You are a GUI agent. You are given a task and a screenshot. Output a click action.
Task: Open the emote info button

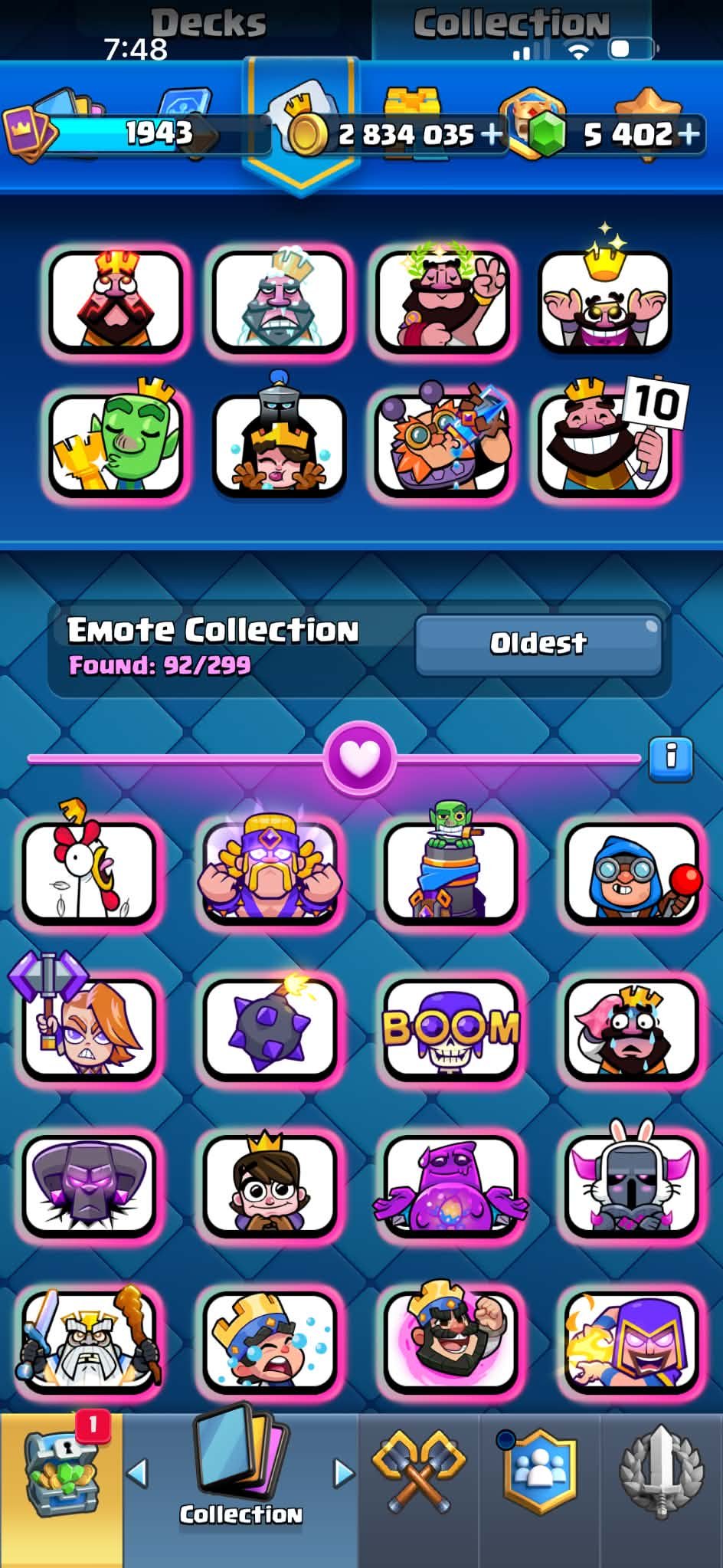[x=671, y=759]
